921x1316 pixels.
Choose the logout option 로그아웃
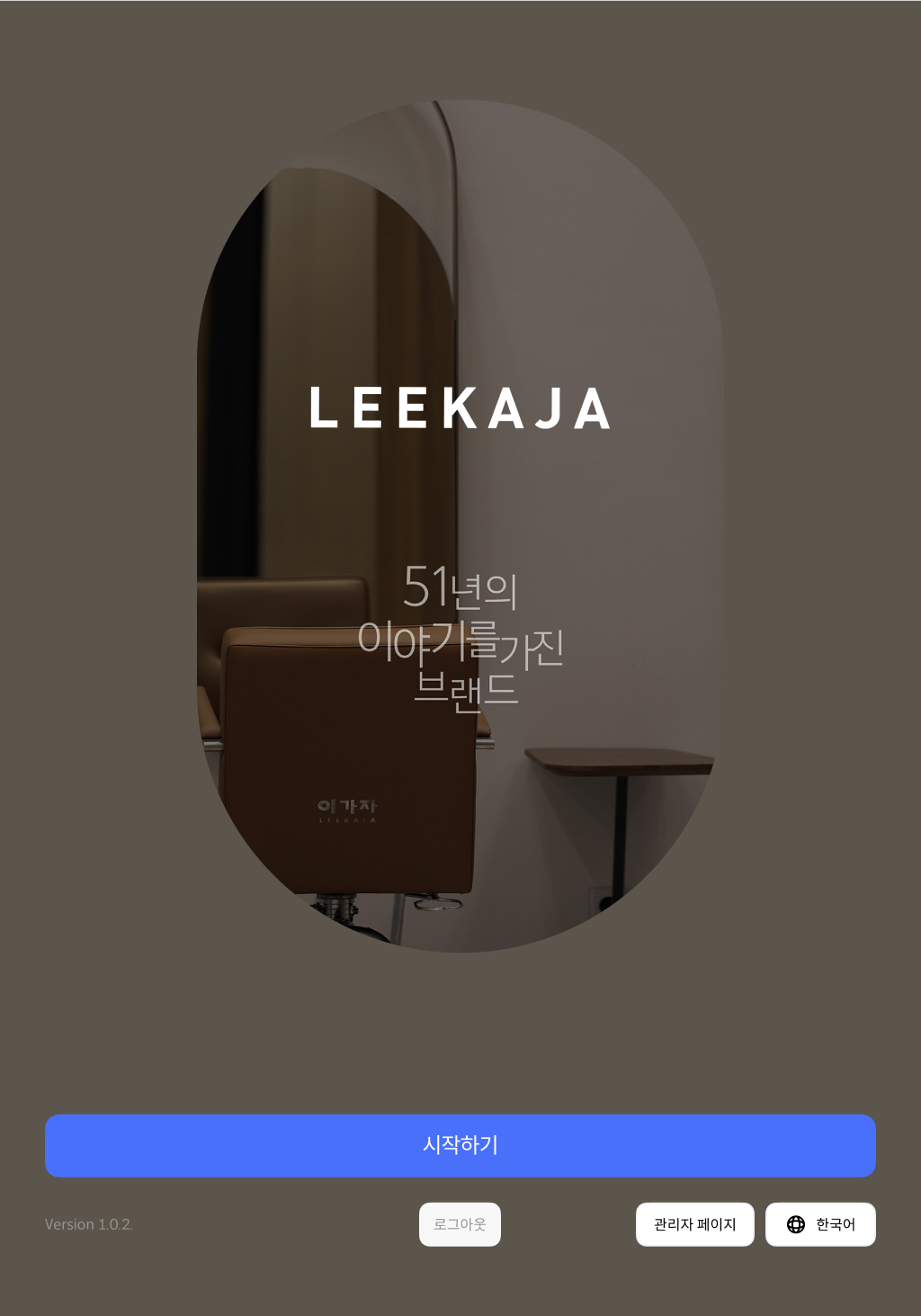(x=460, y=1224)
